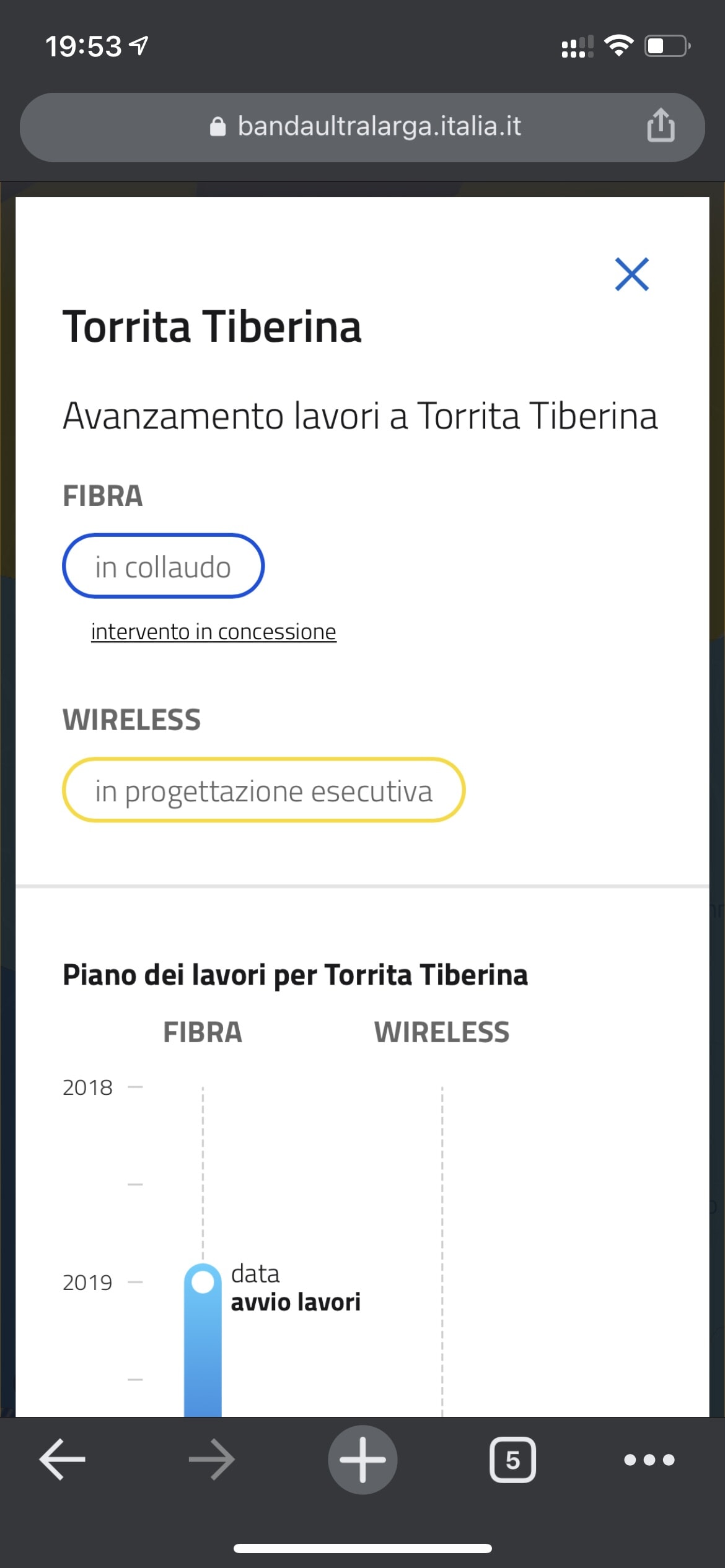View the 5 open tabs

pos(512,1460)
